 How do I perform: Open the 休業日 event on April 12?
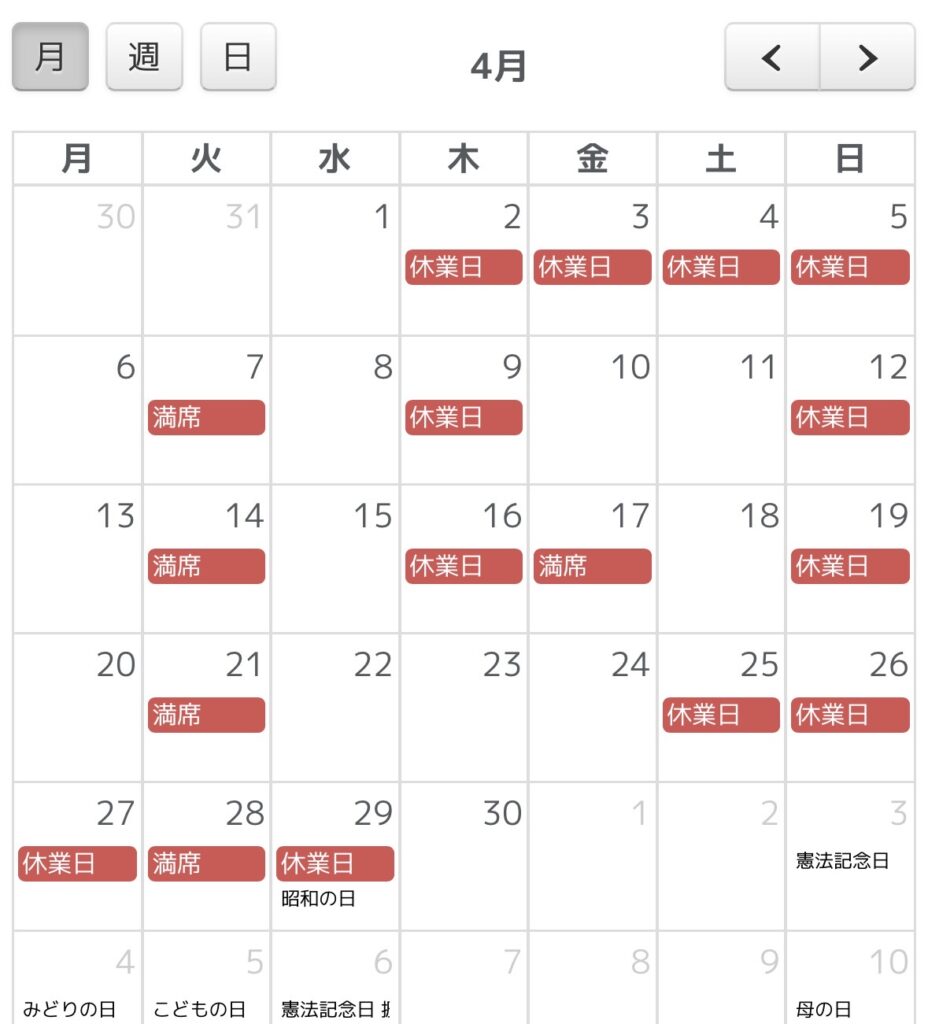tap(850, 417)
